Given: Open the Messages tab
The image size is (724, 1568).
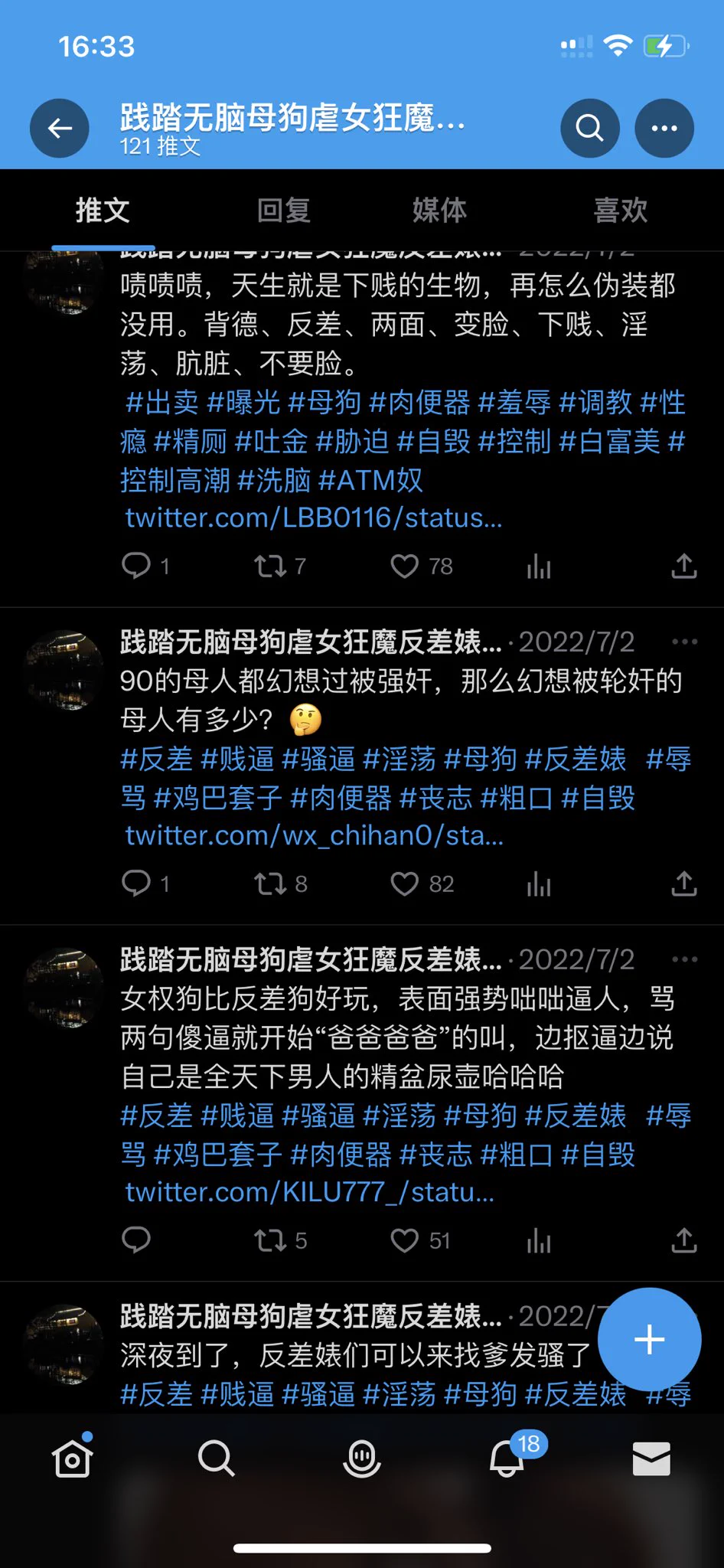Looking at the screenshot, I should coord(651,1459).
